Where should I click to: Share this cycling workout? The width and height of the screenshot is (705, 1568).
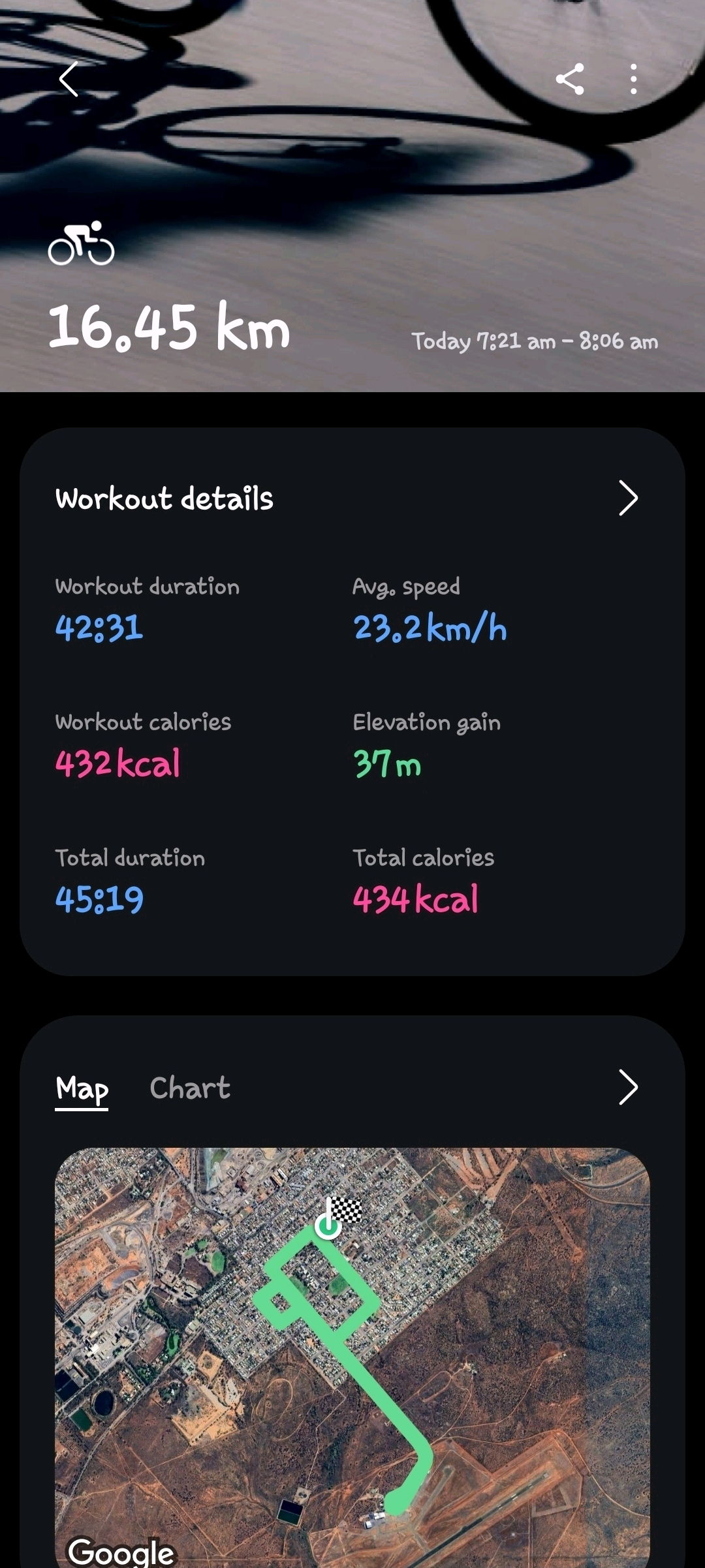coord(569,79)
